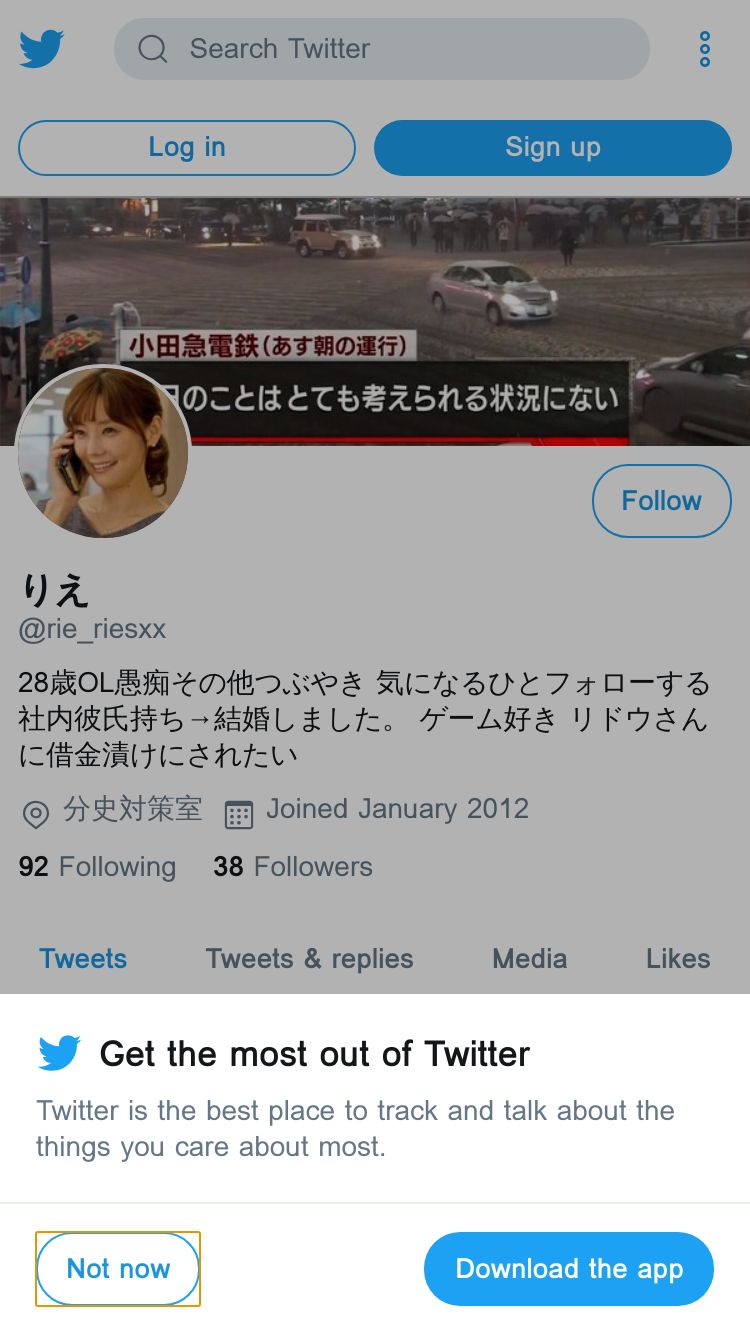Switch to the Tweets tab
This screenshot has height=1334, width=750.
83,959
